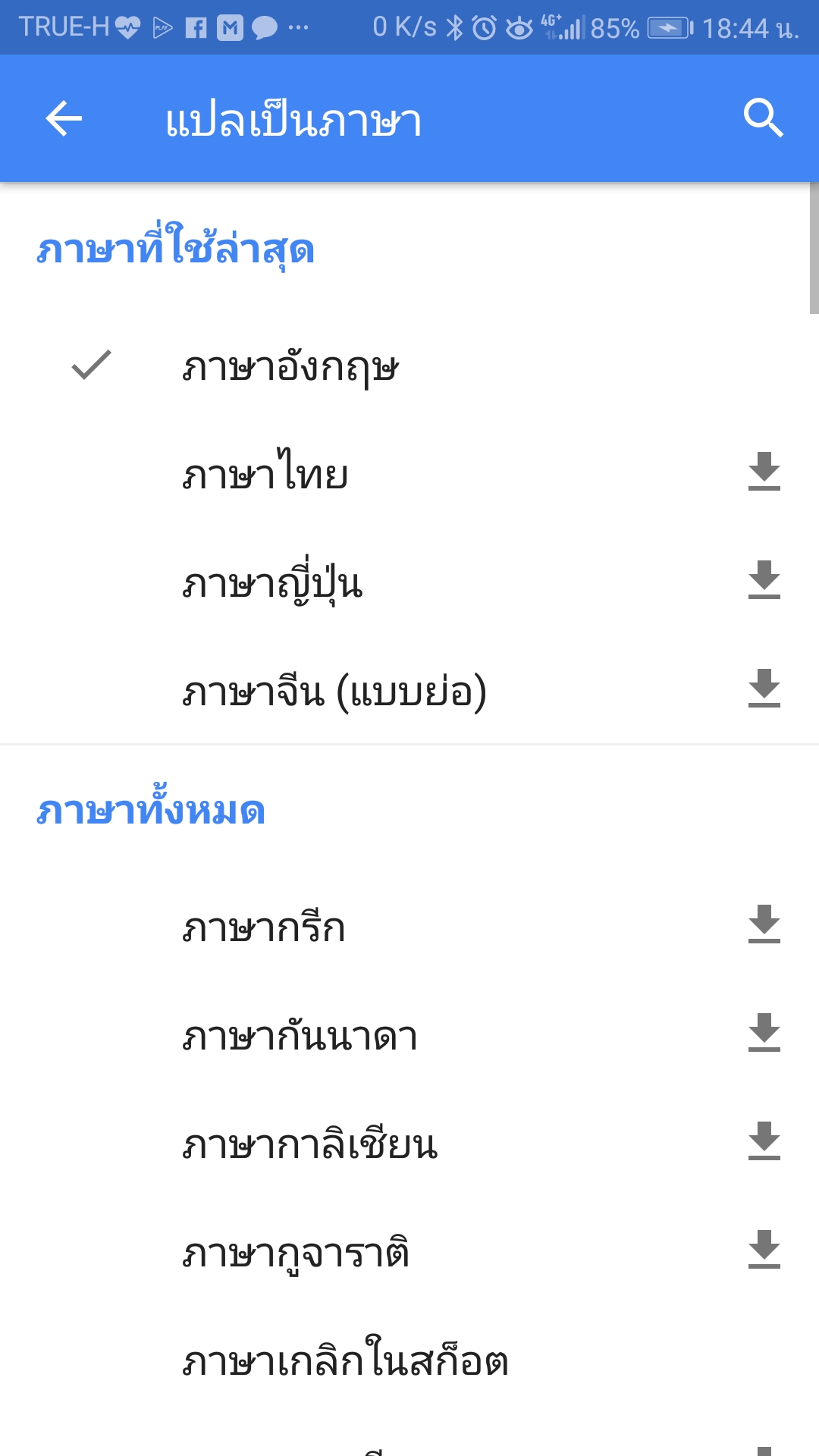
Task: Download the ภาษากูจาราติ offline pack
Action: (x=764, y=1250)
